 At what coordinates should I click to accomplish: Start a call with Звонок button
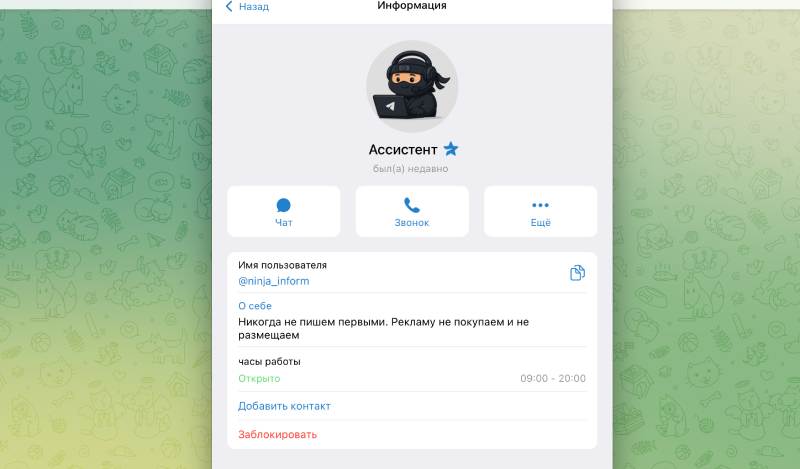pos(412,212)
